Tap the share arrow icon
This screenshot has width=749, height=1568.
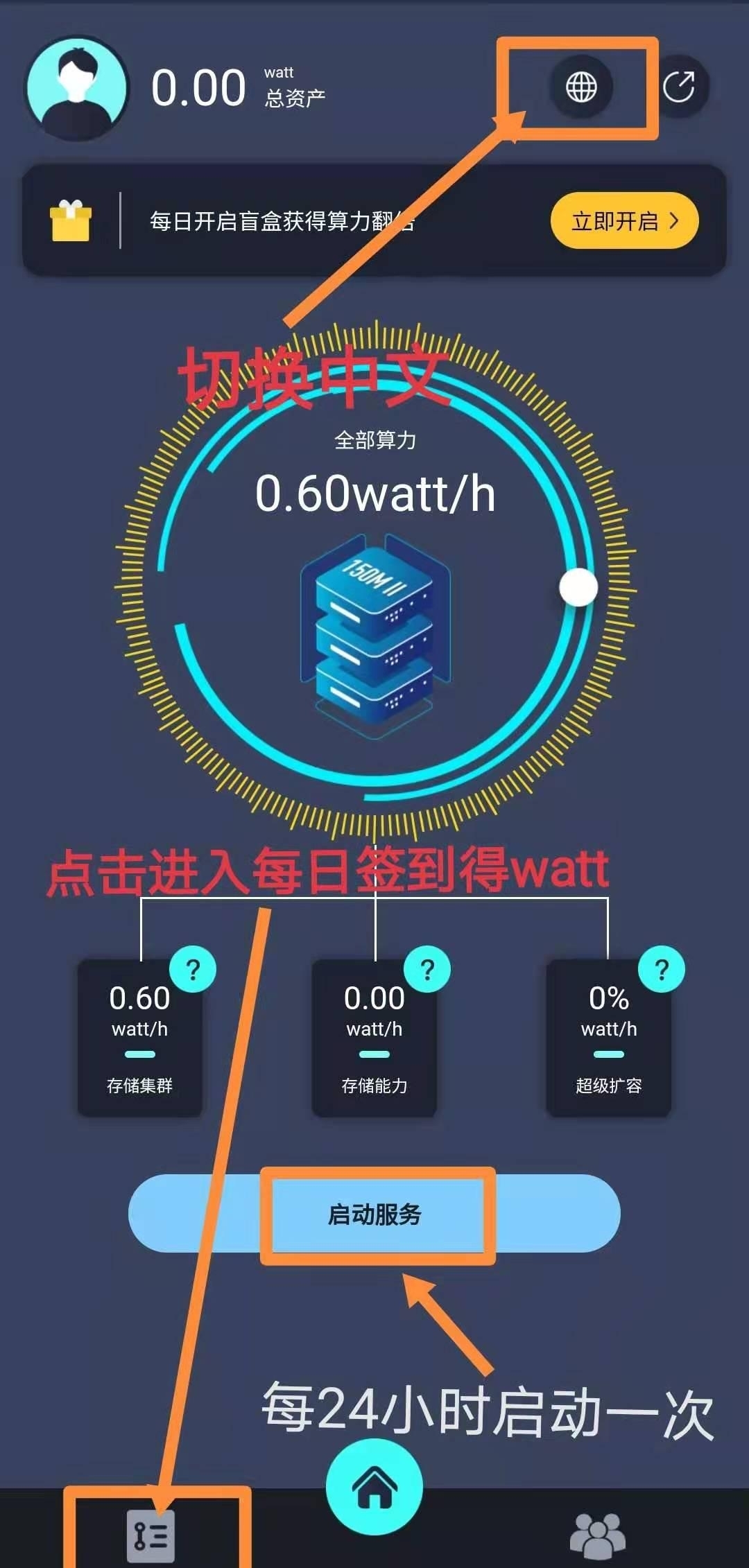point(679,87)
